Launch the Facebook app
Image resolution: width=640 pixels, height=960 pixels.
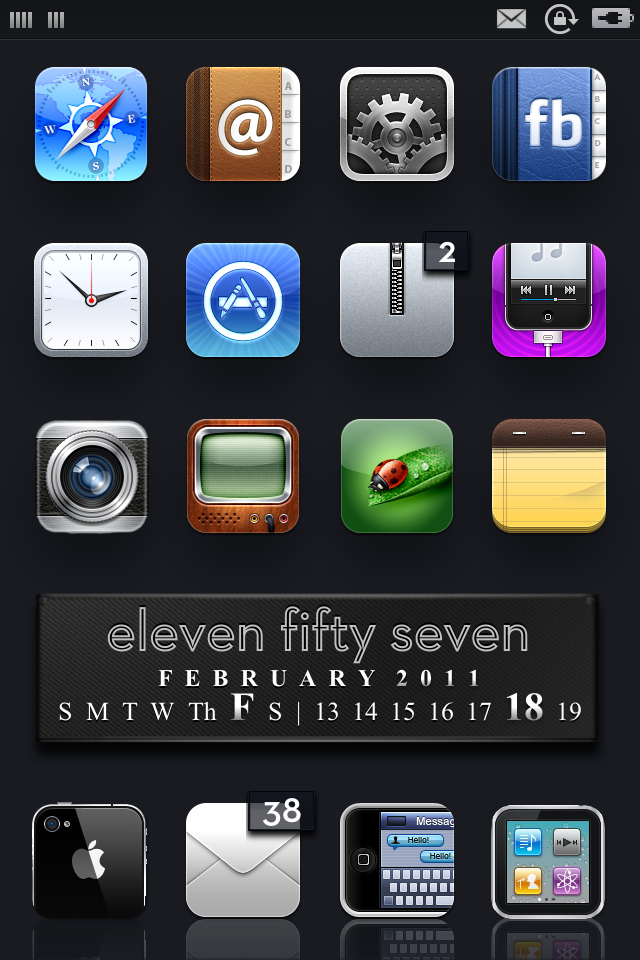(549, 124)
